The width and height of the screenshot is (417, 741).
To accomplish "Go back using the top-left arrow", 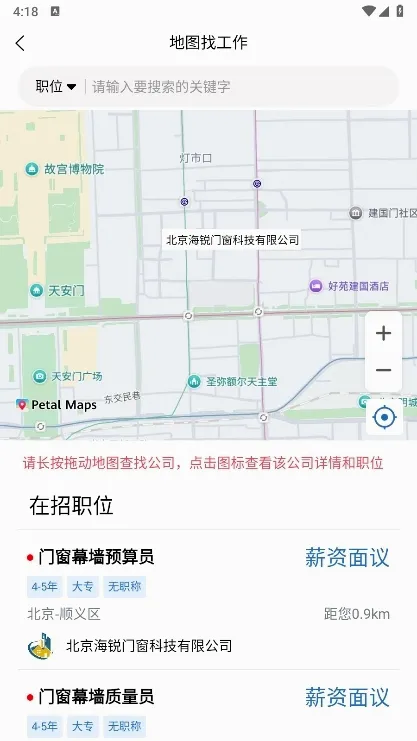I will (20, 43).
